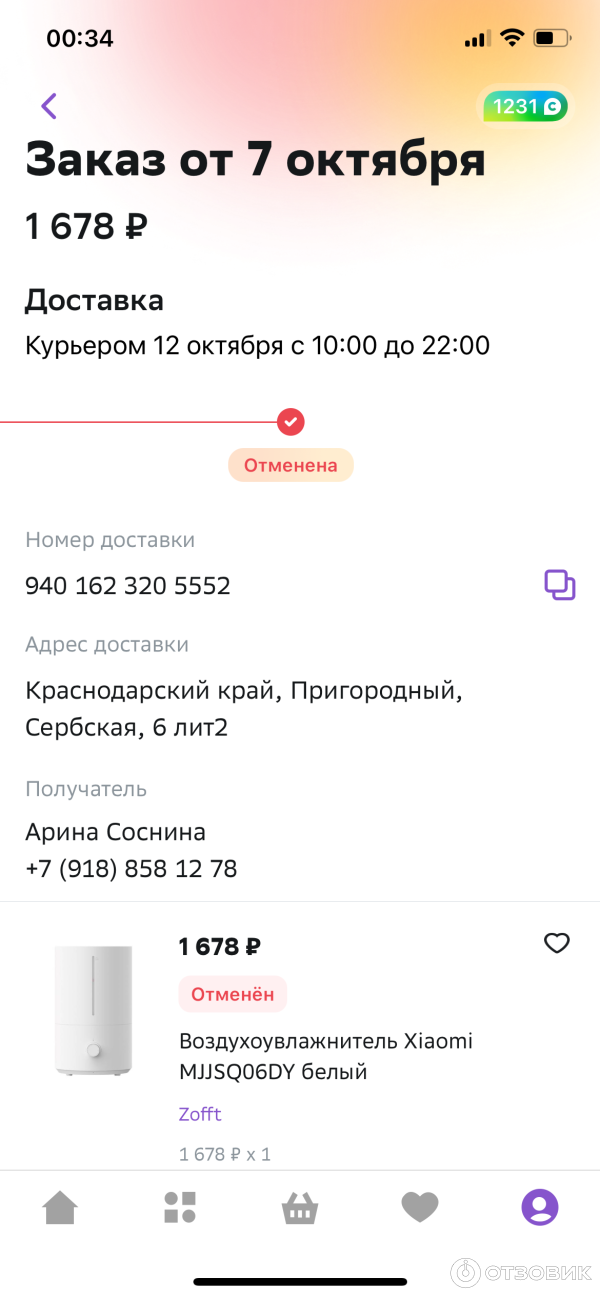Screen dimensions: 600x1298
Task: Switch to the Favorites heart tab
Action: click(420, 1208)
